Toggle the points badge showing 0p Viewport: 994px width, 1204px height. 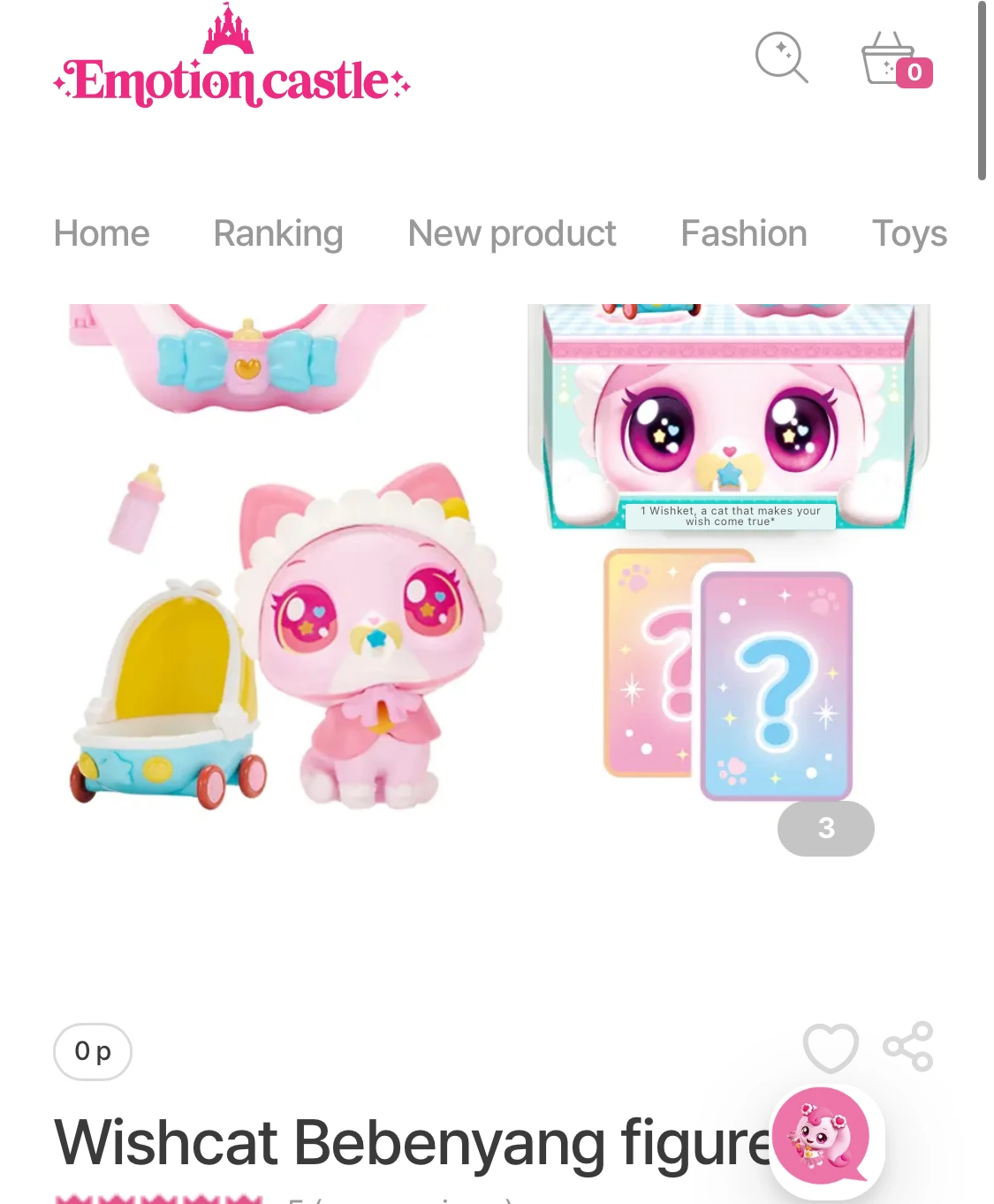(x=93, y=1052)
